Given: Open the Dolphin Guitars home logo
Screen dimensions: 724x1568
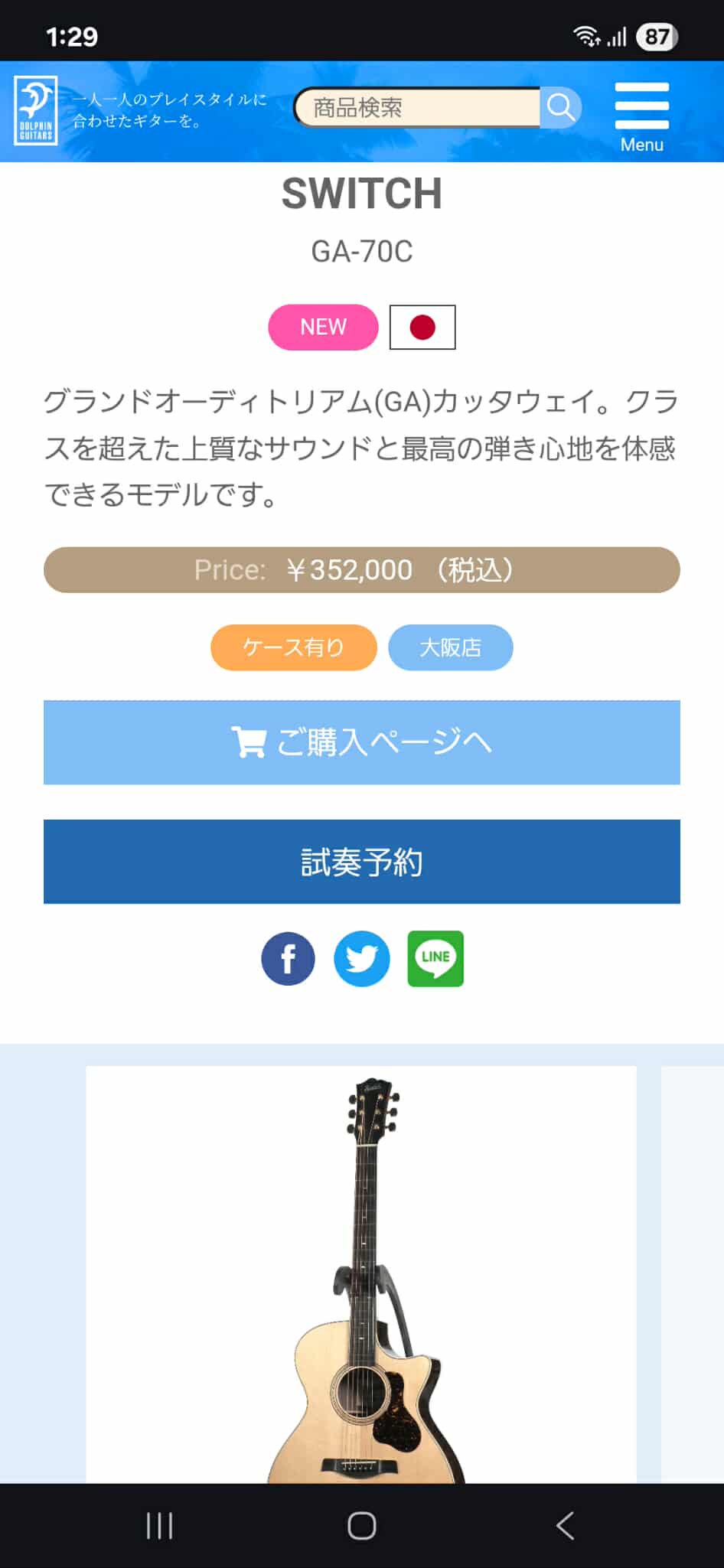Looking at the screenshot, I should click(x=36, y=110).
